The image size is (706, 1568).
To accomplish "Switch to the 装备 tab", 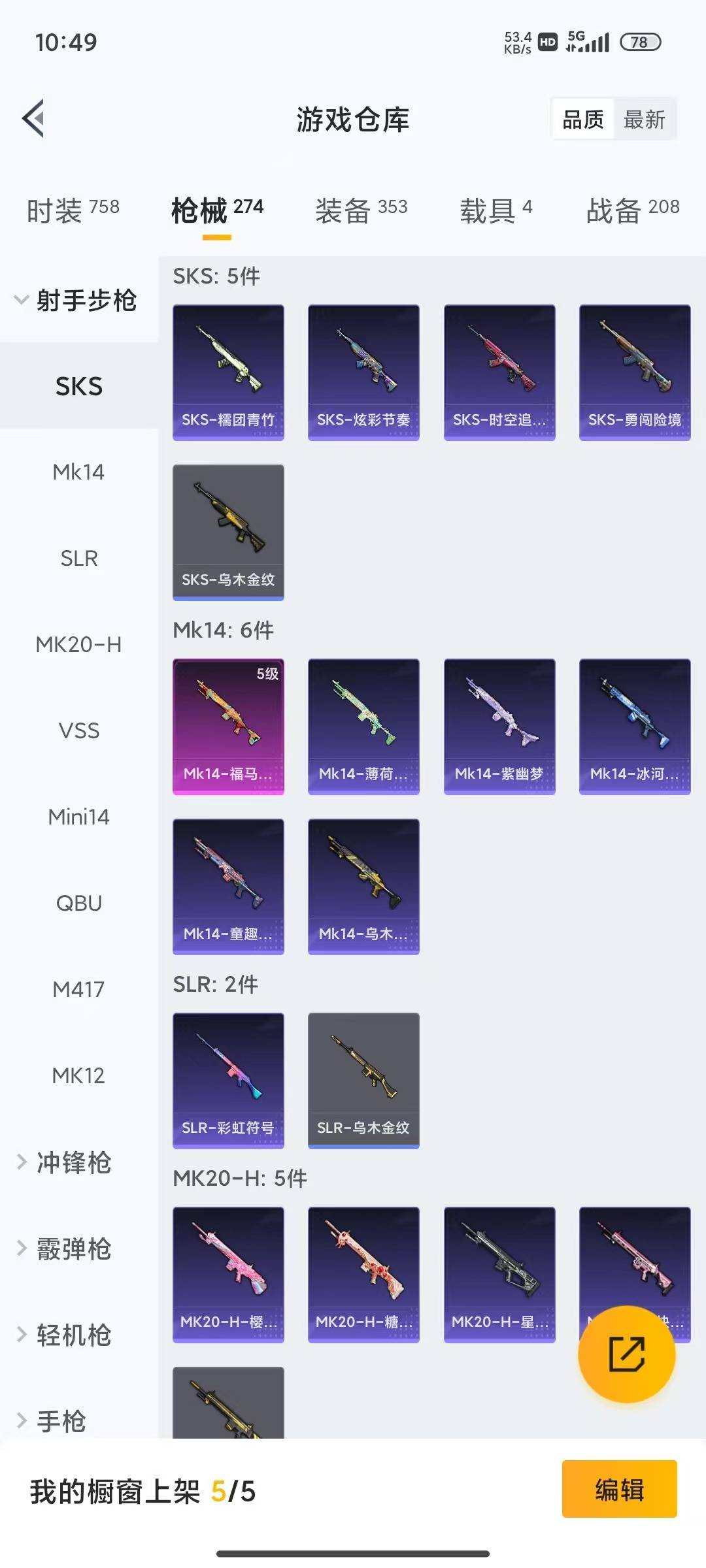I will pyautogui.click(x=361, y=210).
